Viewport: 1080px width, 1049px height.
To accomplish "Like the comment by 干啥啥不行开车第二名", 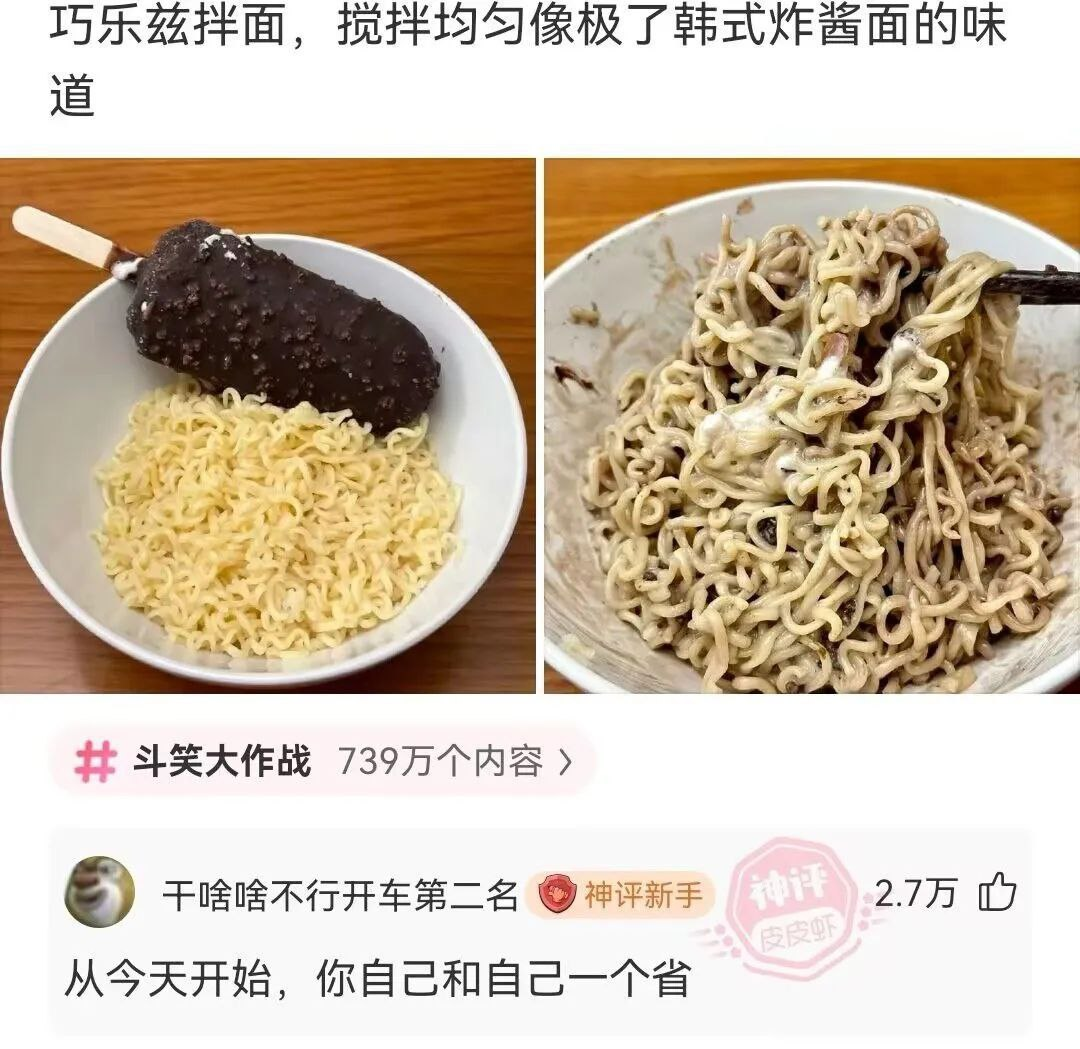I will (997, 892).
